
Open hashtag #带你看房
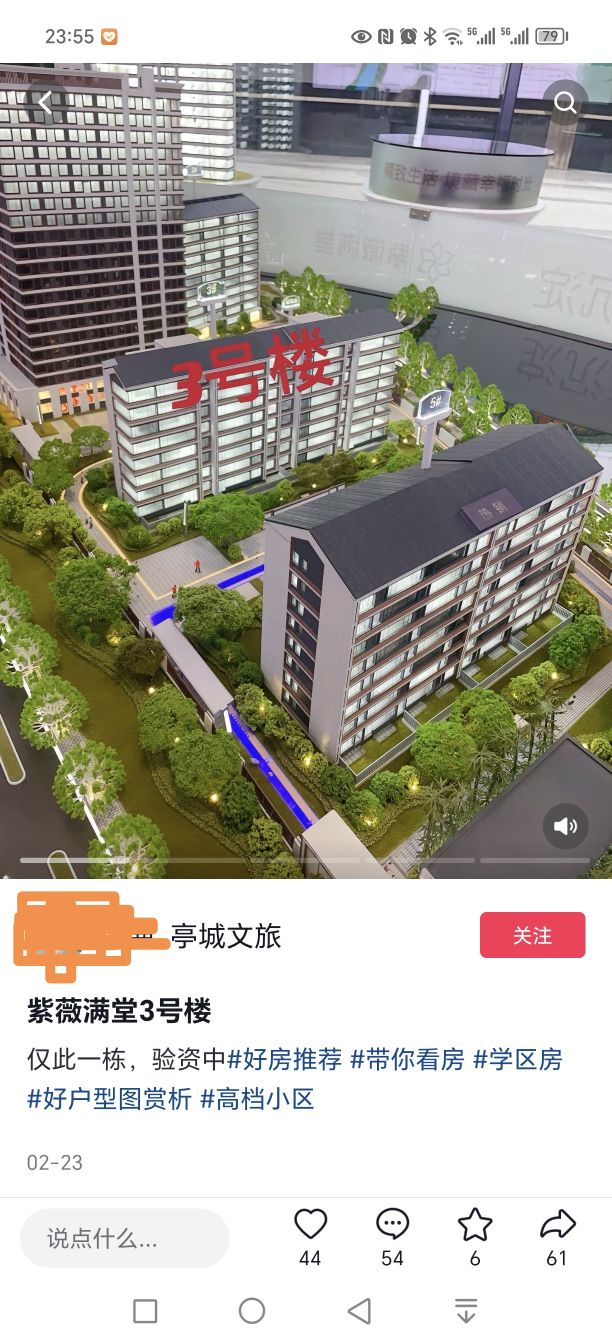pos(407,1059)
